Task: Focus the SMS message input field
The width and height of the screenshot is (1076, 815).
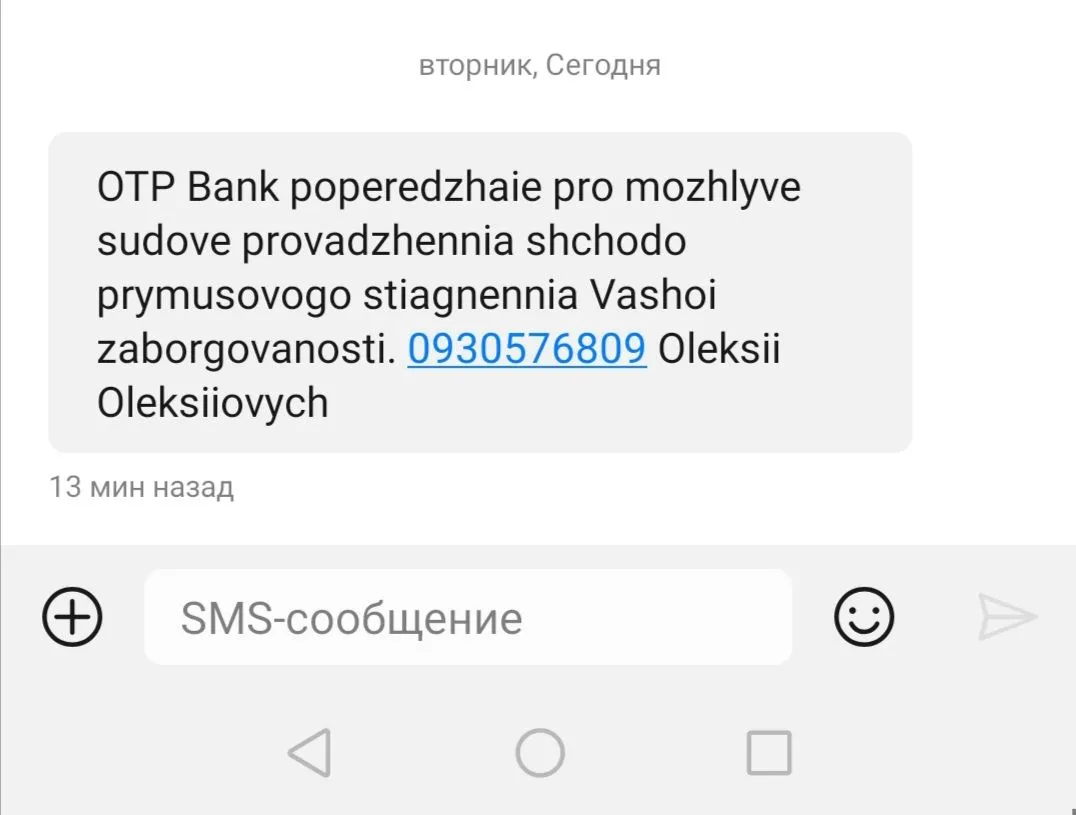Action: [467, 618]
